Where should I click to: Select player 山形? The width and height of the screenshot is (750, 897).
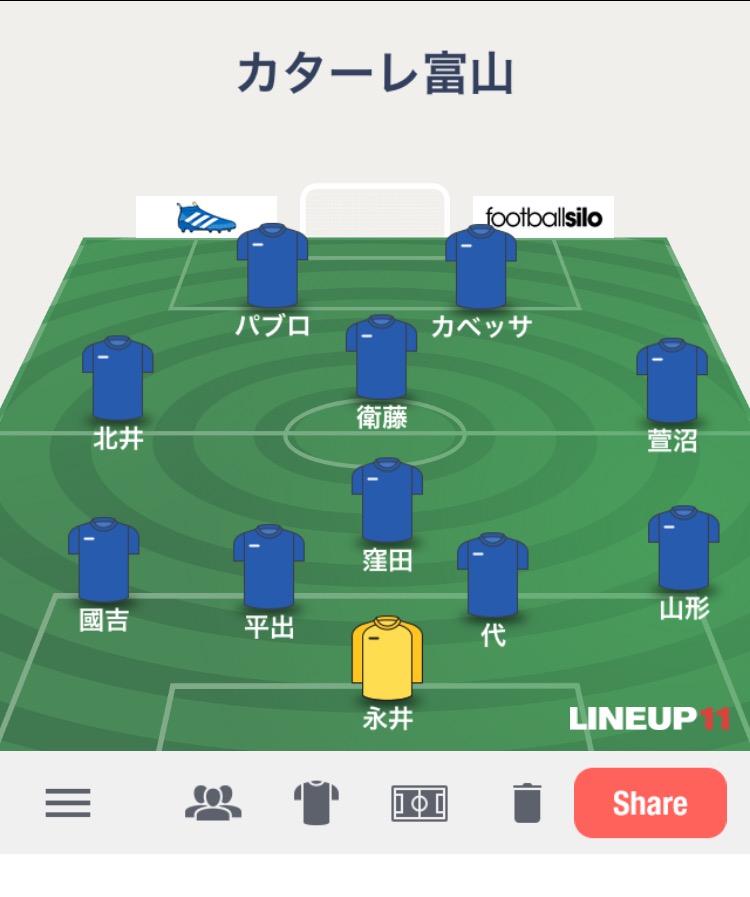pos(684,550)
